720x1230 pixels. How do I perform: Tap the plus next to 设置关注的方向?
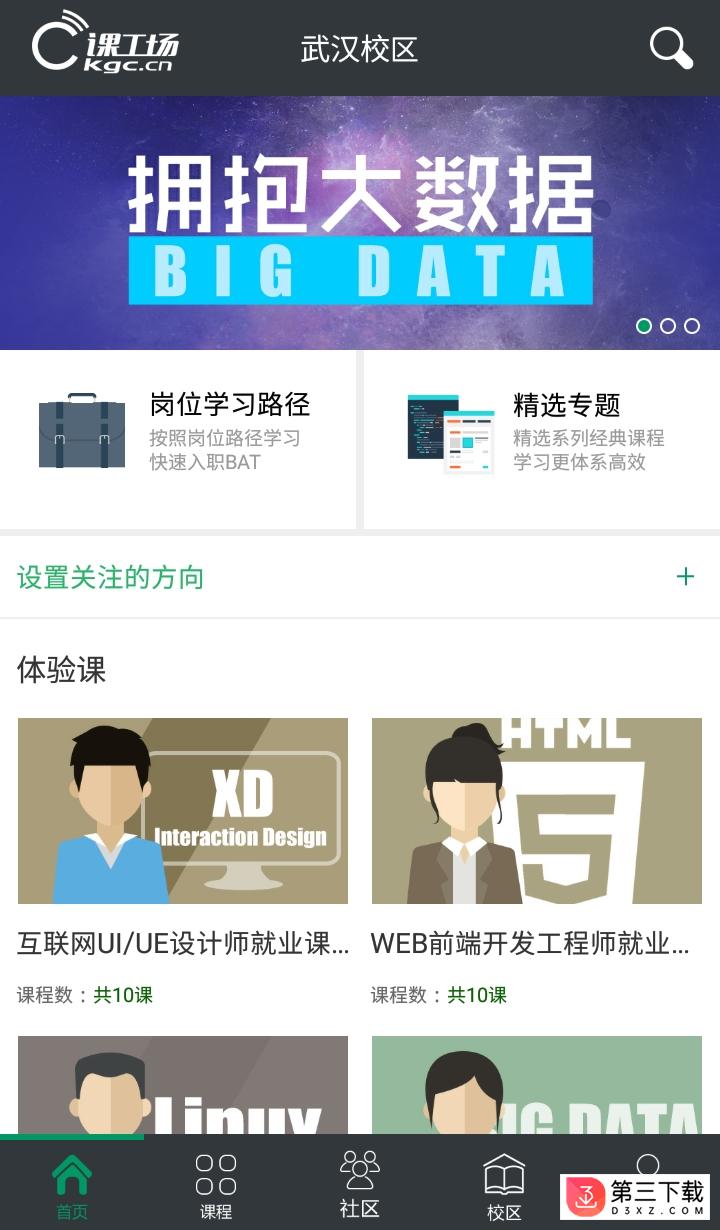click(x=685, y=577)
